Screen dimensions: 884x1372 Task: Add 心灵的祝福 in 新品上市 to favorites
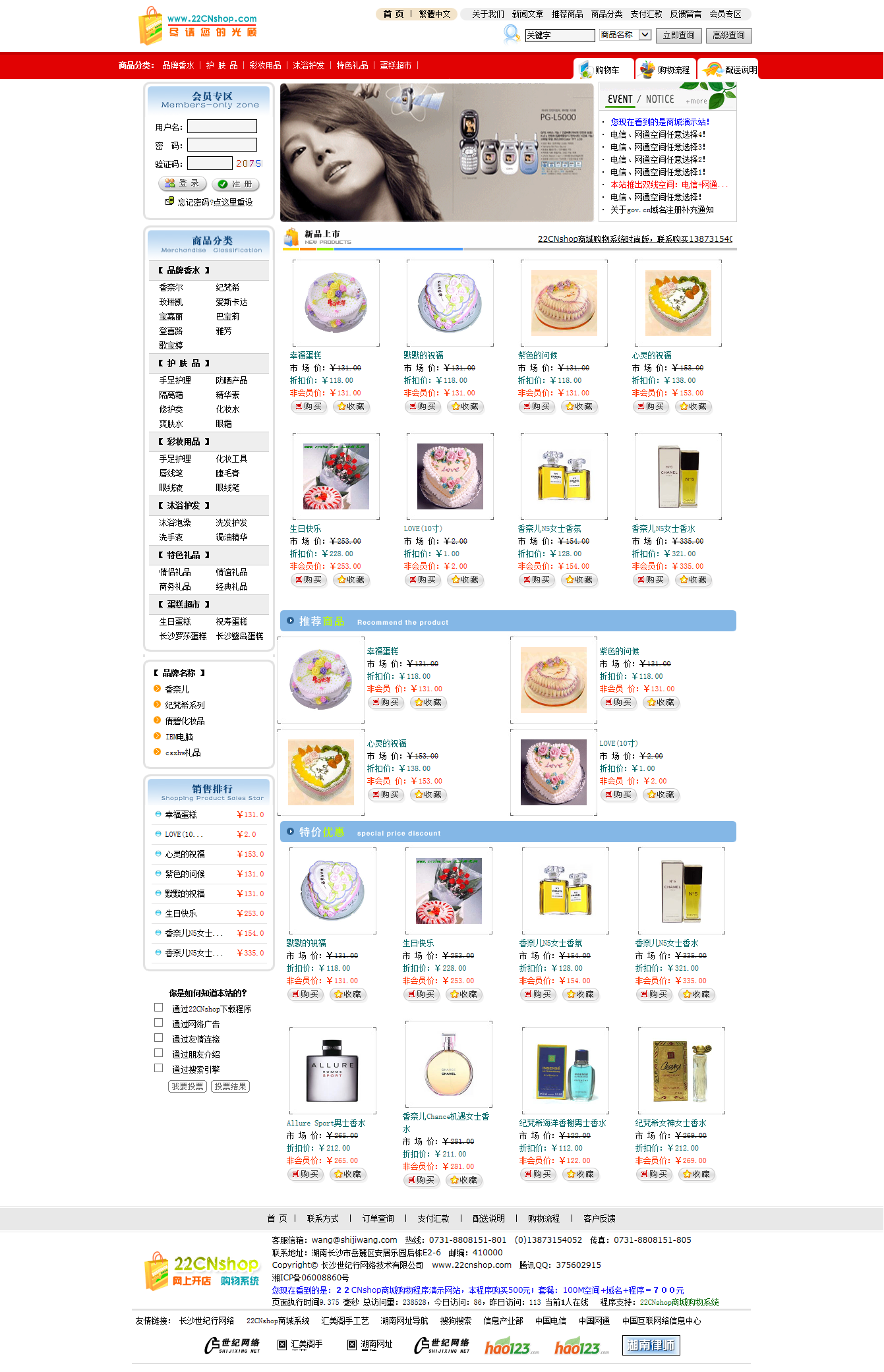click(693, 407)
